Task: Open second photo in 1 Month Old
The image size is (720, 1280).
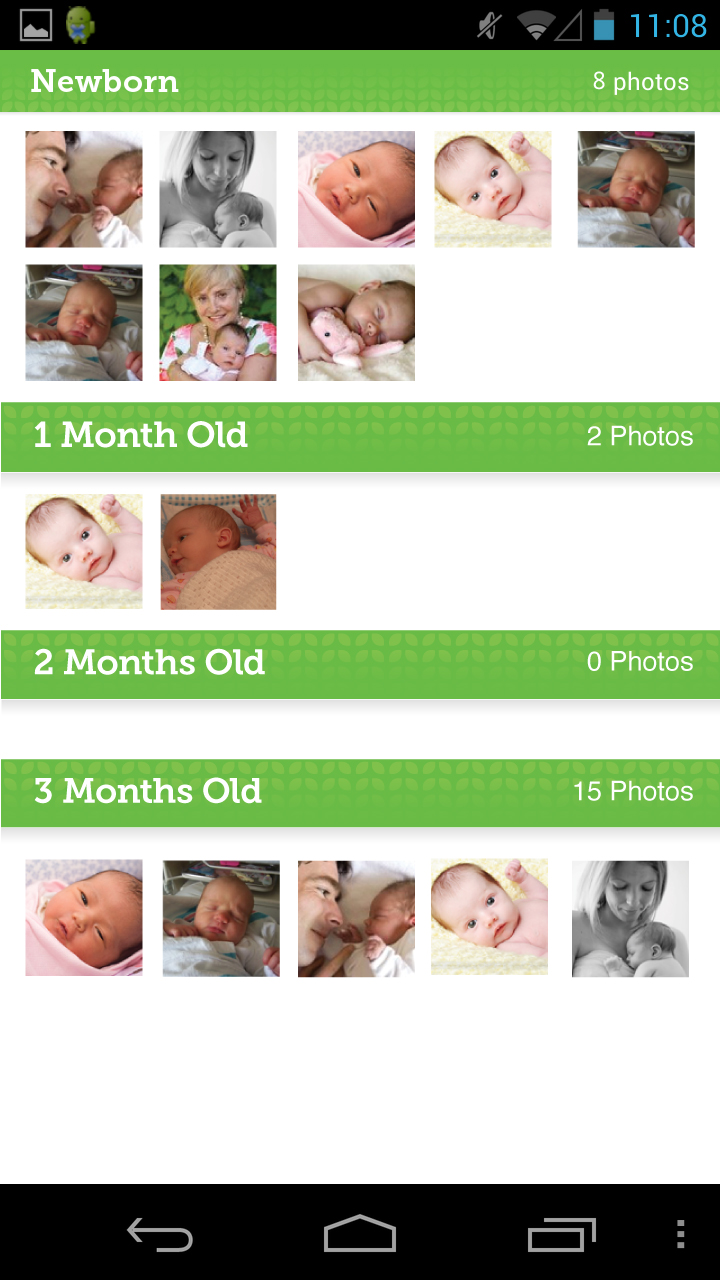Action: [x=218, y=551]
